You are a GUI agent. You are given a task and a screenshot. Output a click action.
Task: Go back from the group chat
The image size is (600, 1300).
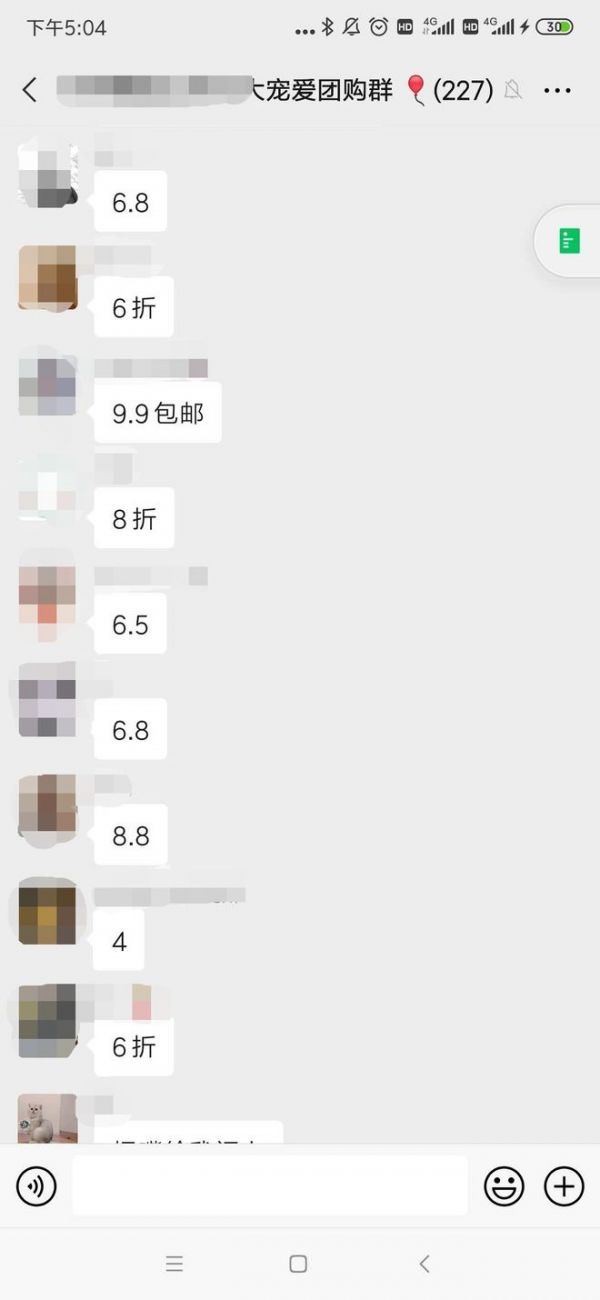30,90
